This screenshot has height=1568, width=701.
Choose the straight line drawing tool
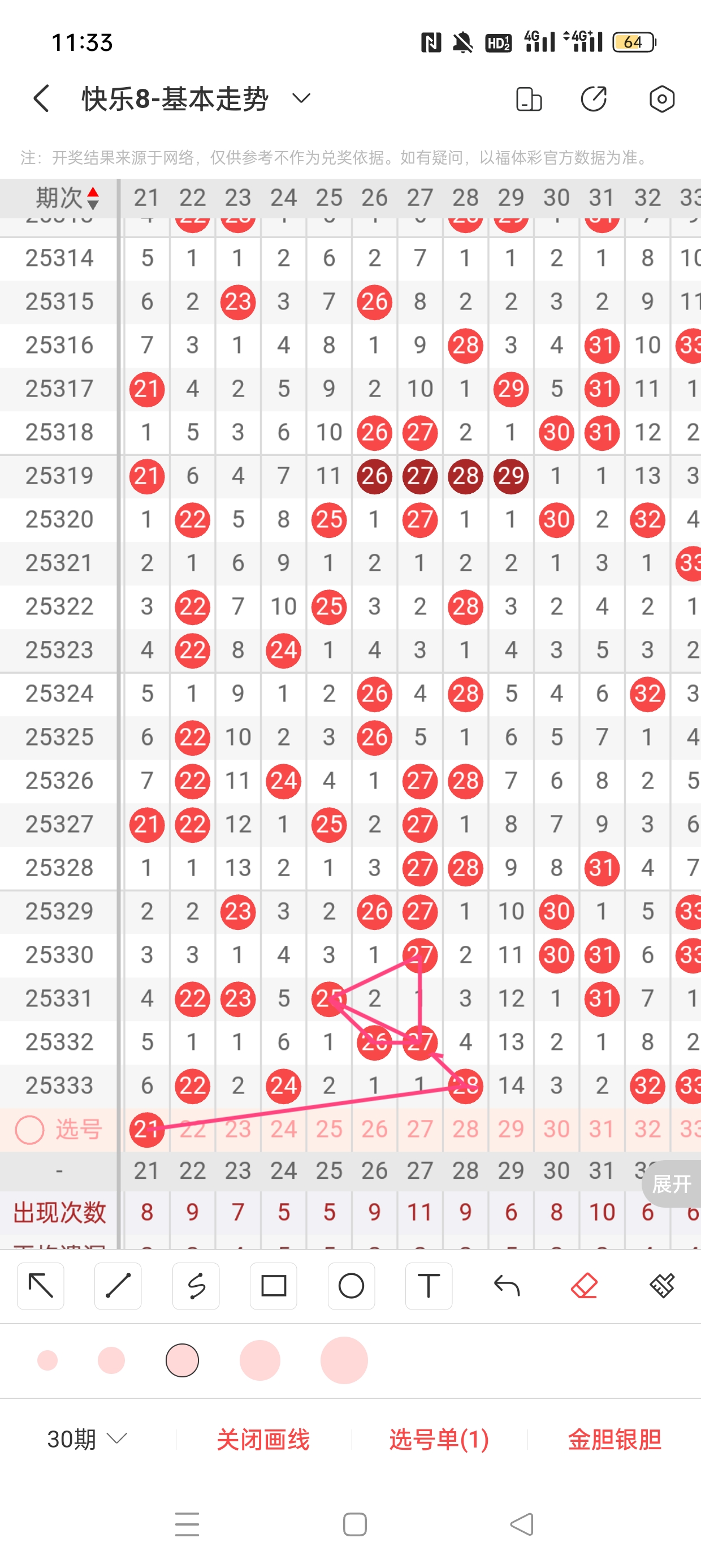pos(118,1286)
